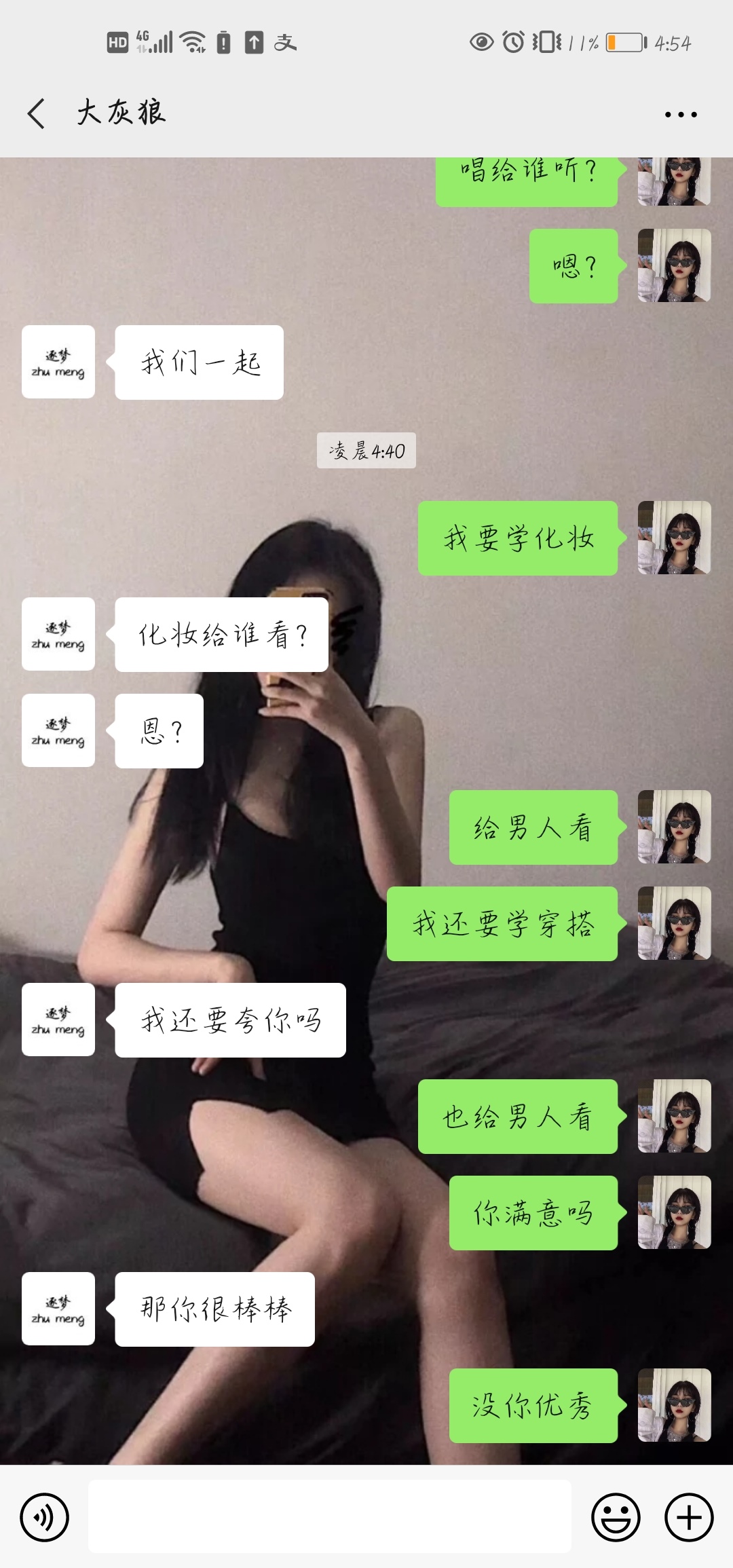
Task: Open your avatar beside 我要学化妆
Action: point(674,538)
